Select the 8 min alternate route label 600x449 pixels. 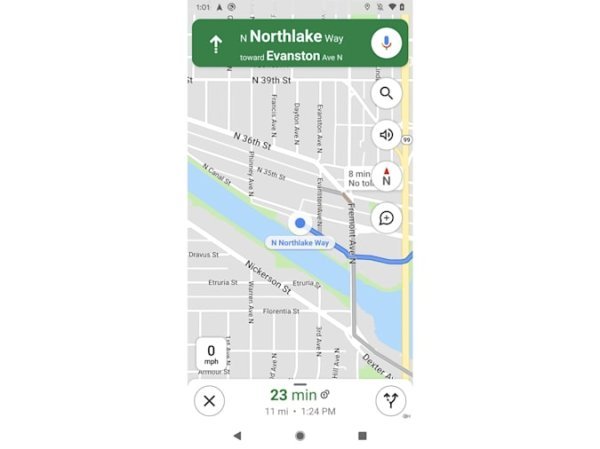click(x=358, y=178)
